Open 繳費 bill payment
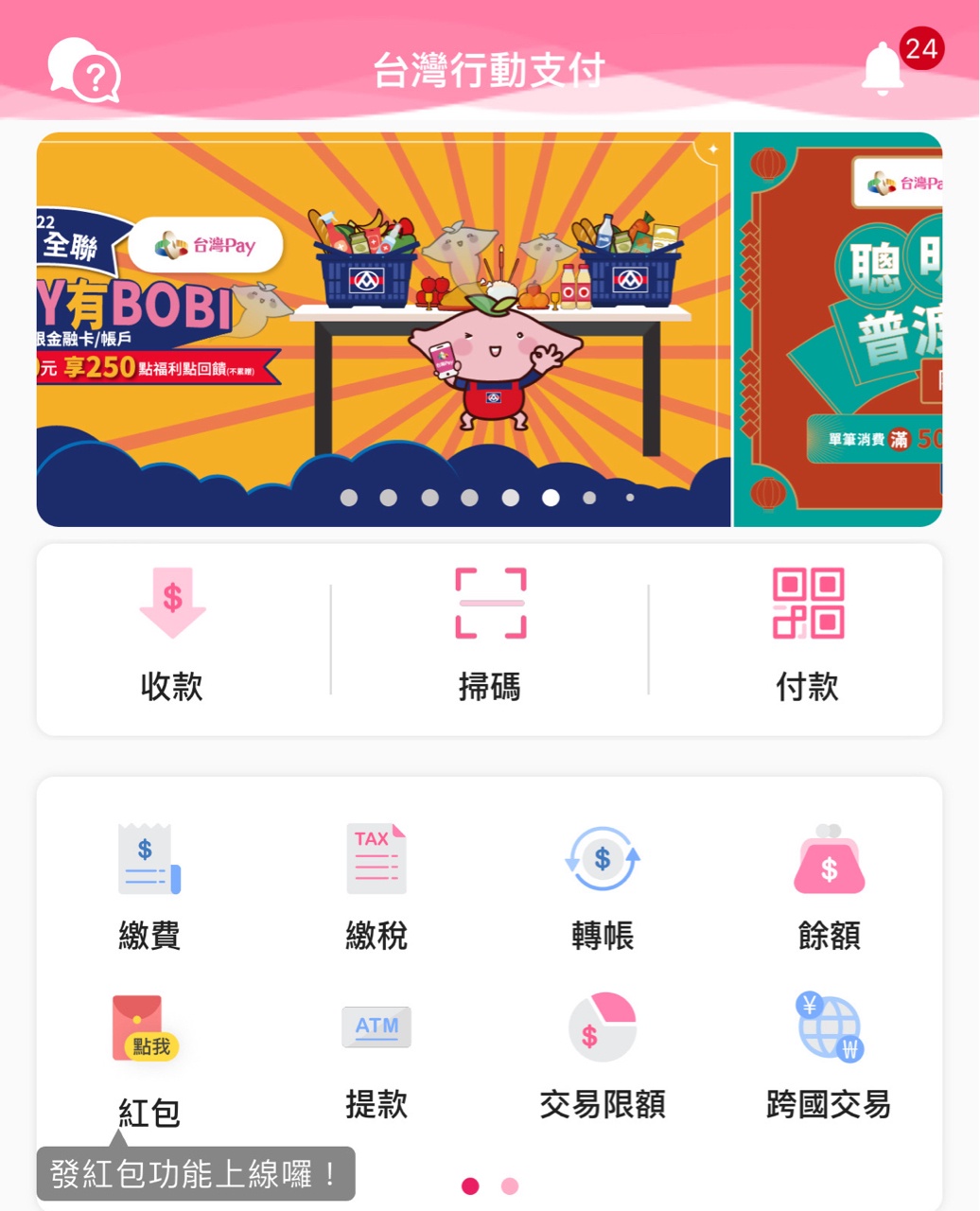 pyautogui.click(x=149, y=886)
